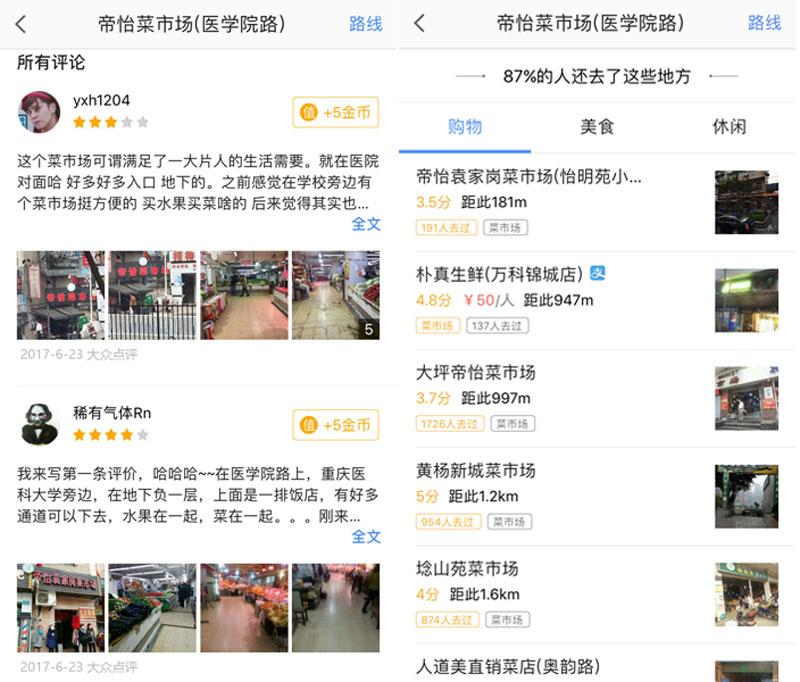Tap +5金币 badge on yxh1204's review
800x682 pixels.
[336, 113]
